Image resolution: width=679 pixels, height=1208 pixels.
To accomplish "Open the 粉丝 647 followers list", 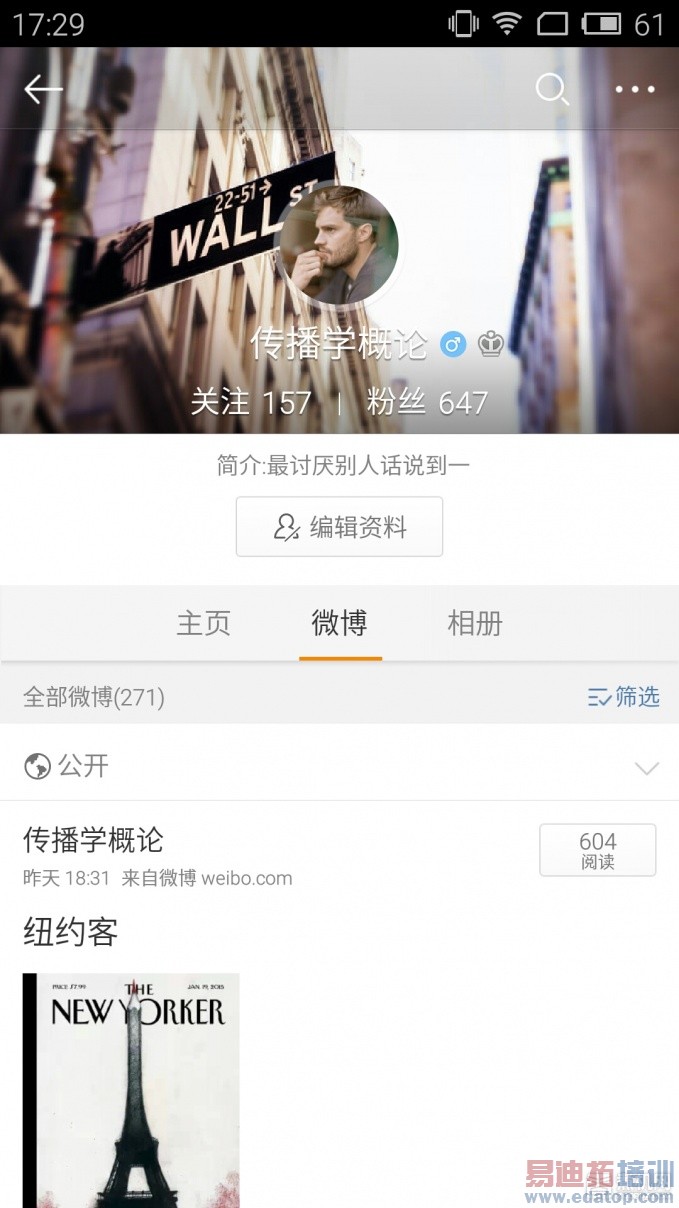I will point(427,402).
